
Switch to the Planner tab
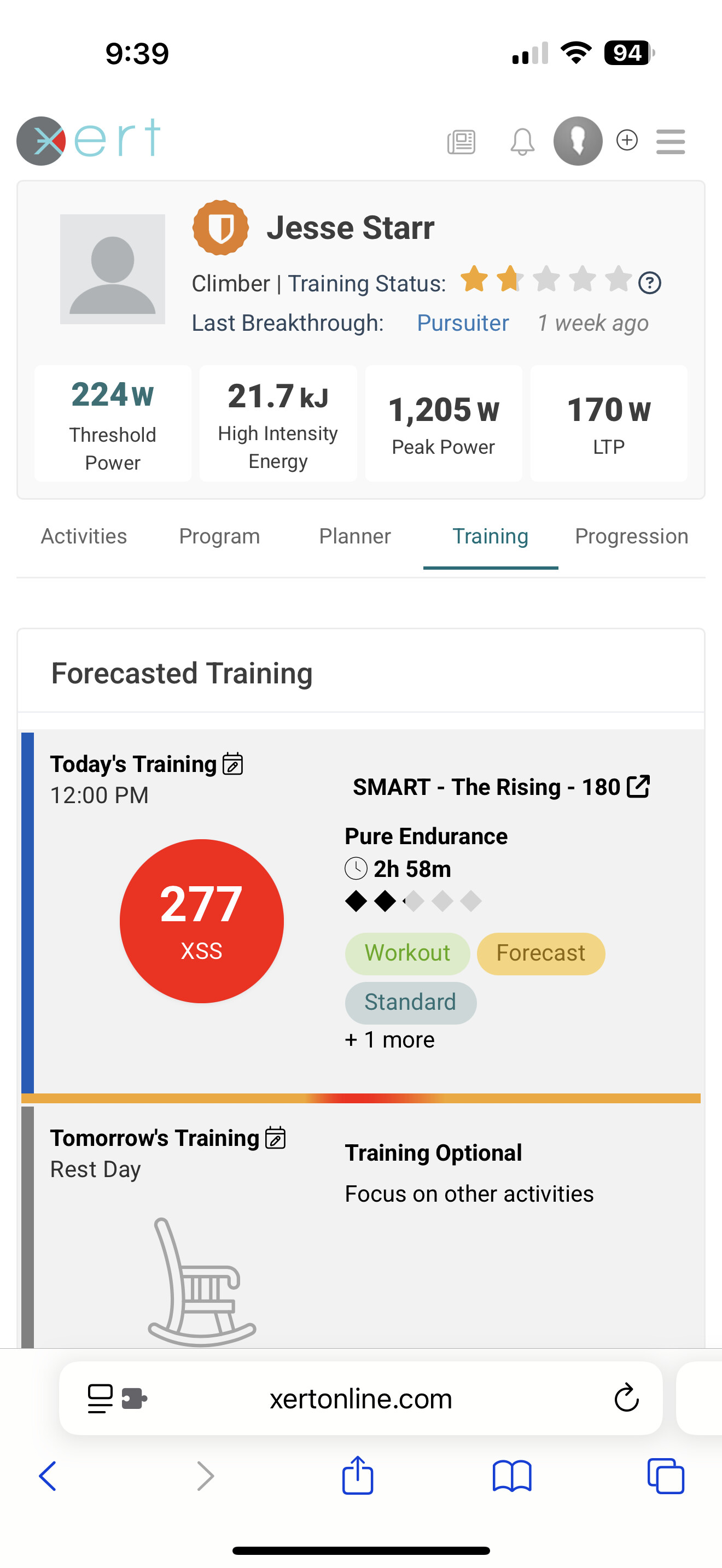pyautogui.click(x=355, y=536)
